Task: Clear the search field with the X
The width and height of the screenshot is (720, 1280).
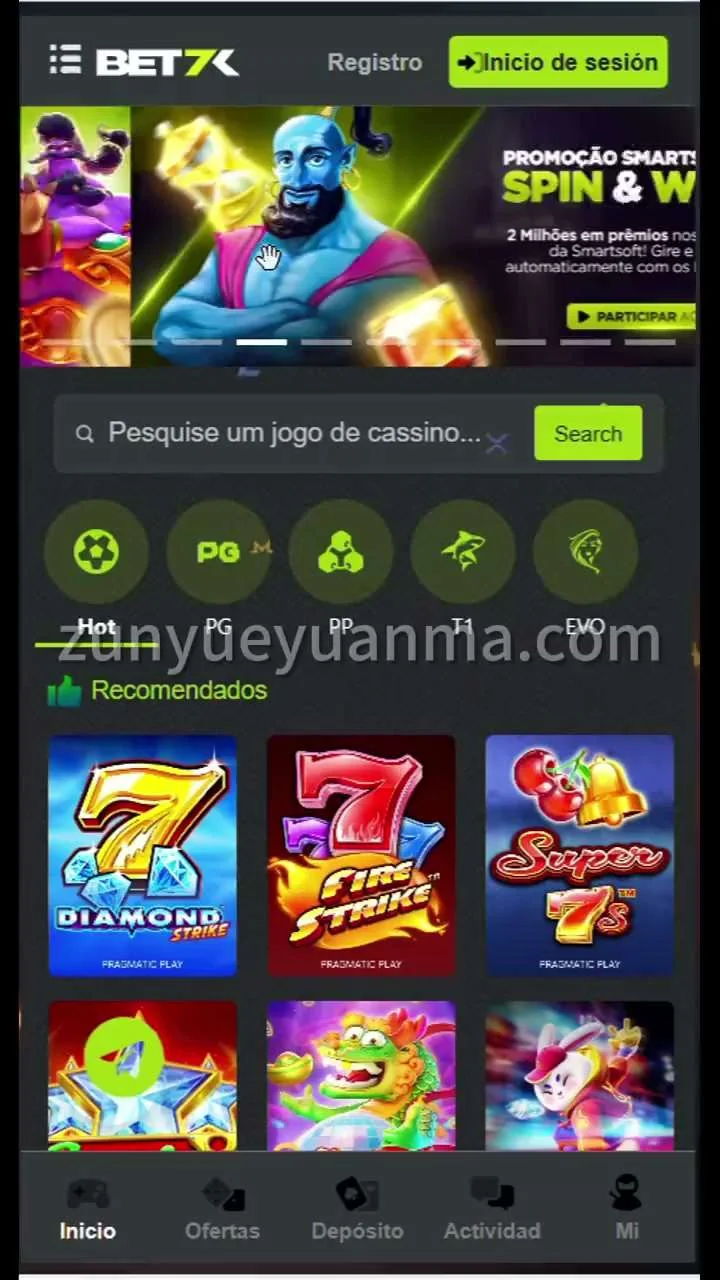Action: 497,443
